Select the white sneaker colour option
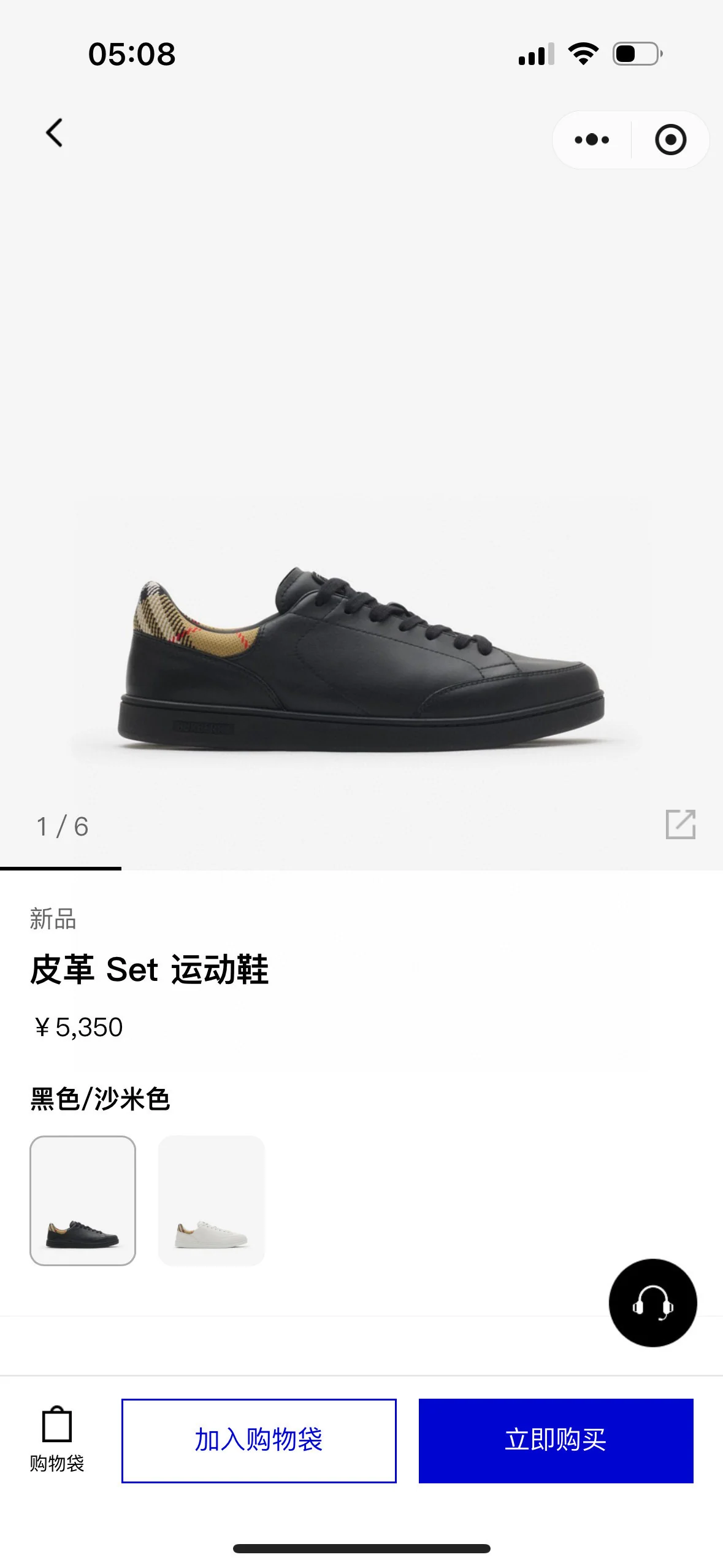This screenshot has height=1568, width=723. click(x=212, y=1201)
